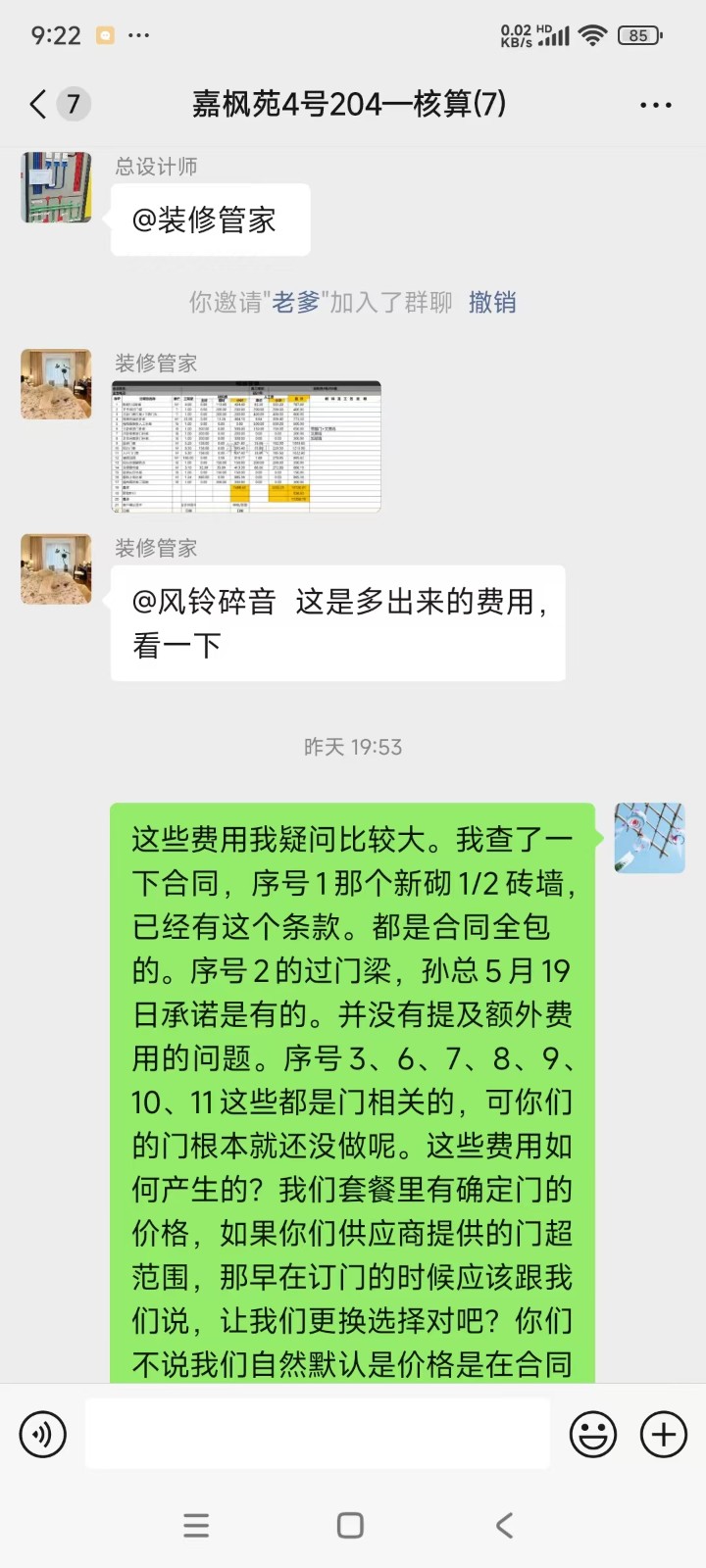View 总设计师's profile avatar
Viewport: 706px width, 1568px height.
coord(56,187)
